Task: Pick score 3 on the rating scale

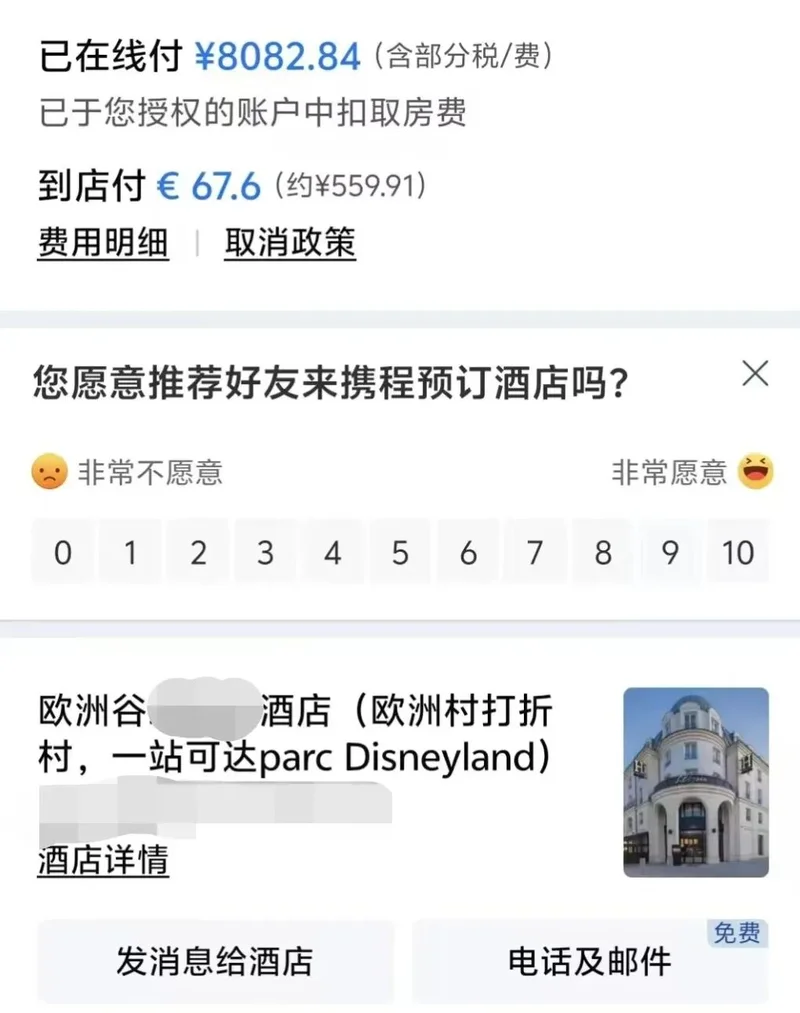Action: 265,552
